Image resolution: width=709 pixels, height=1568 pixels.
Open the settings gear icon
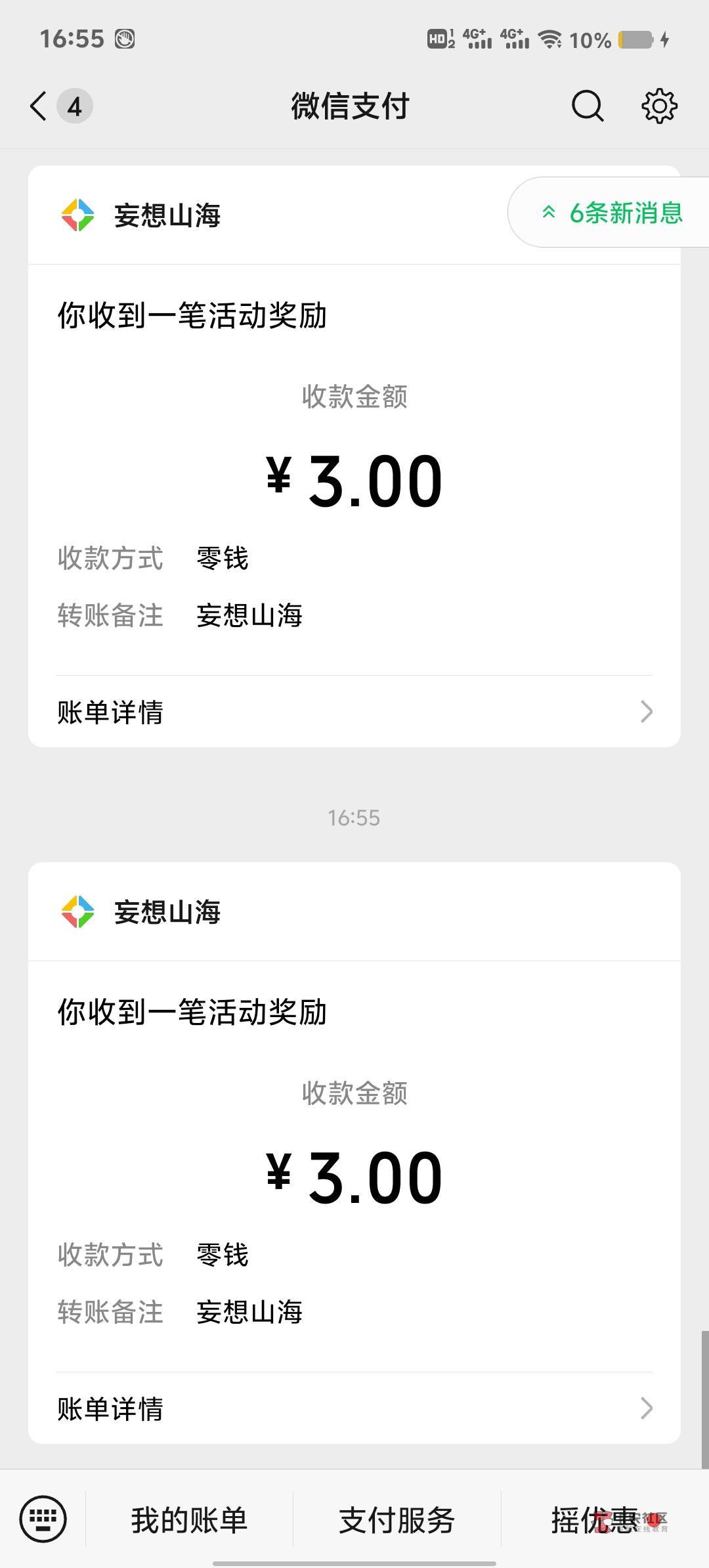click(659, 106)
